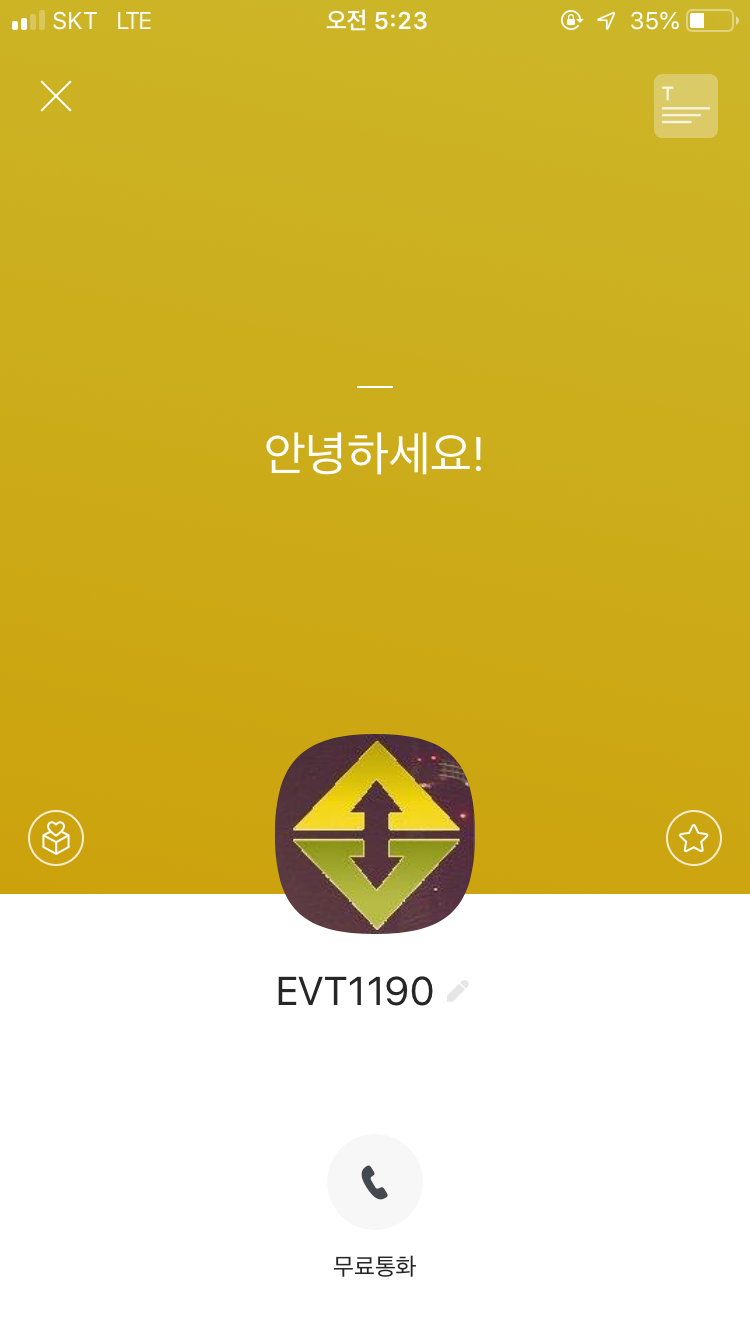Send a gift via the heart box icon
Viewport: 750px width, 1334px height.
point(56,838)
